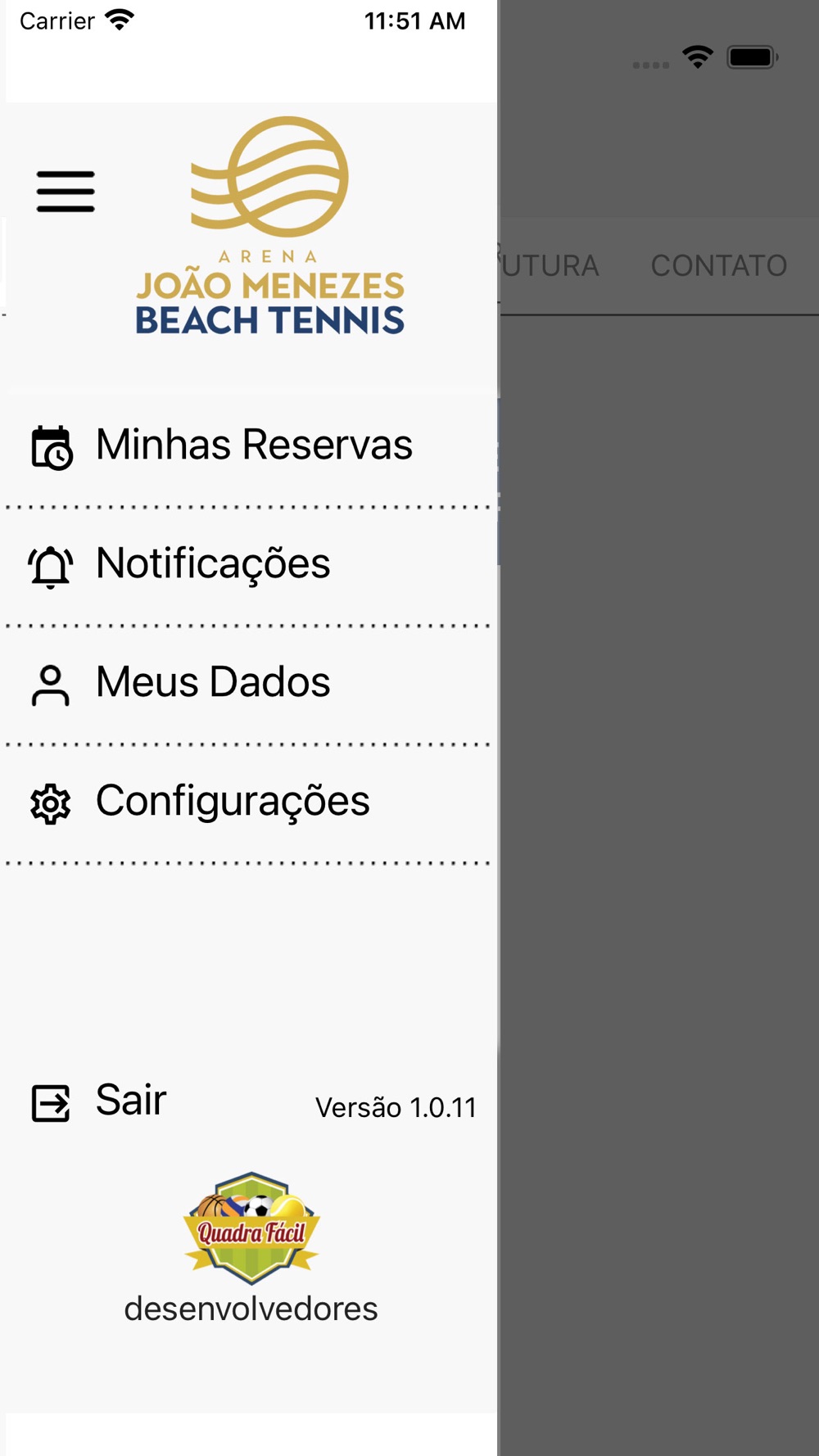This screenshot has width=819, height=1456.
Task: Log out with Sair
Action: [99, 1101]
